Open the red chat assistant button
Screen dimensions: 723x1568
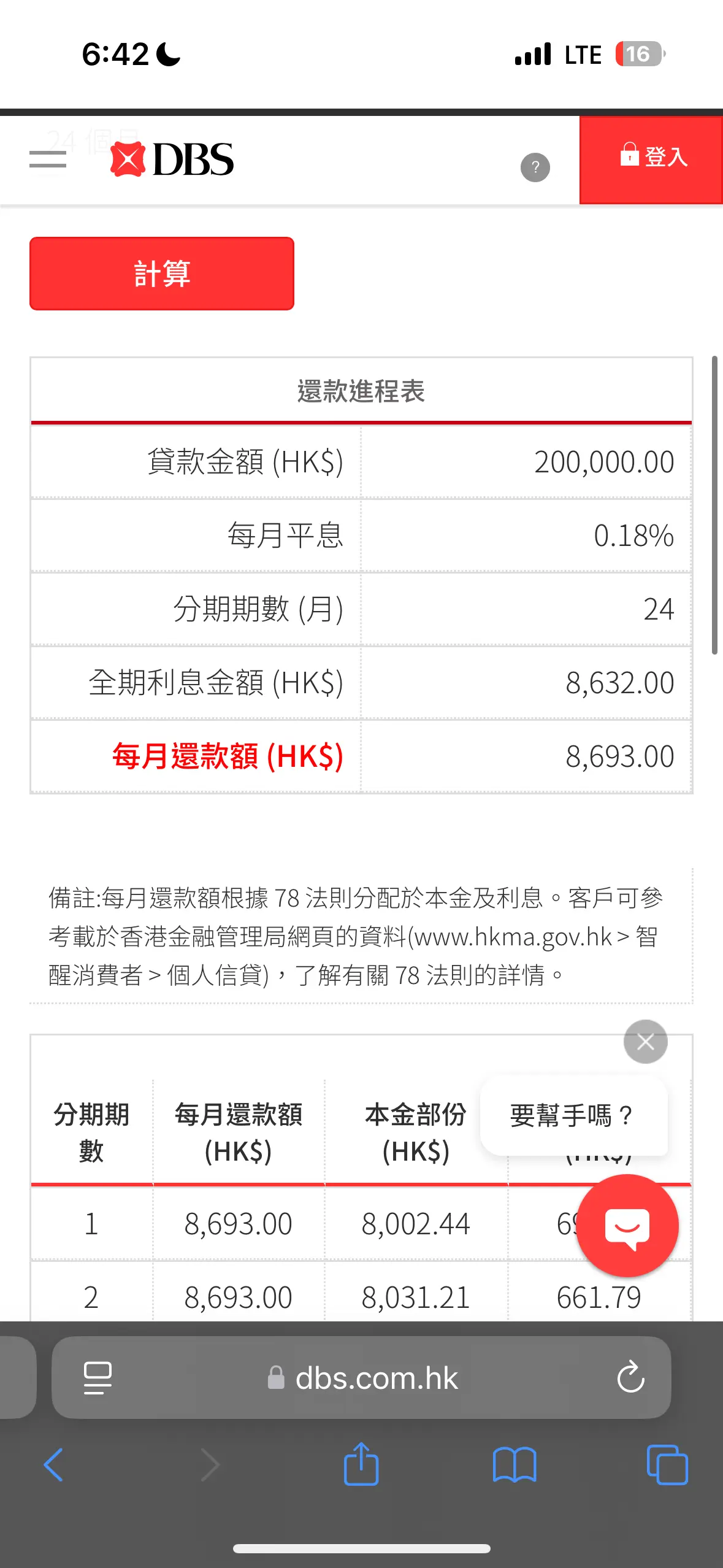click(627, 1226)
